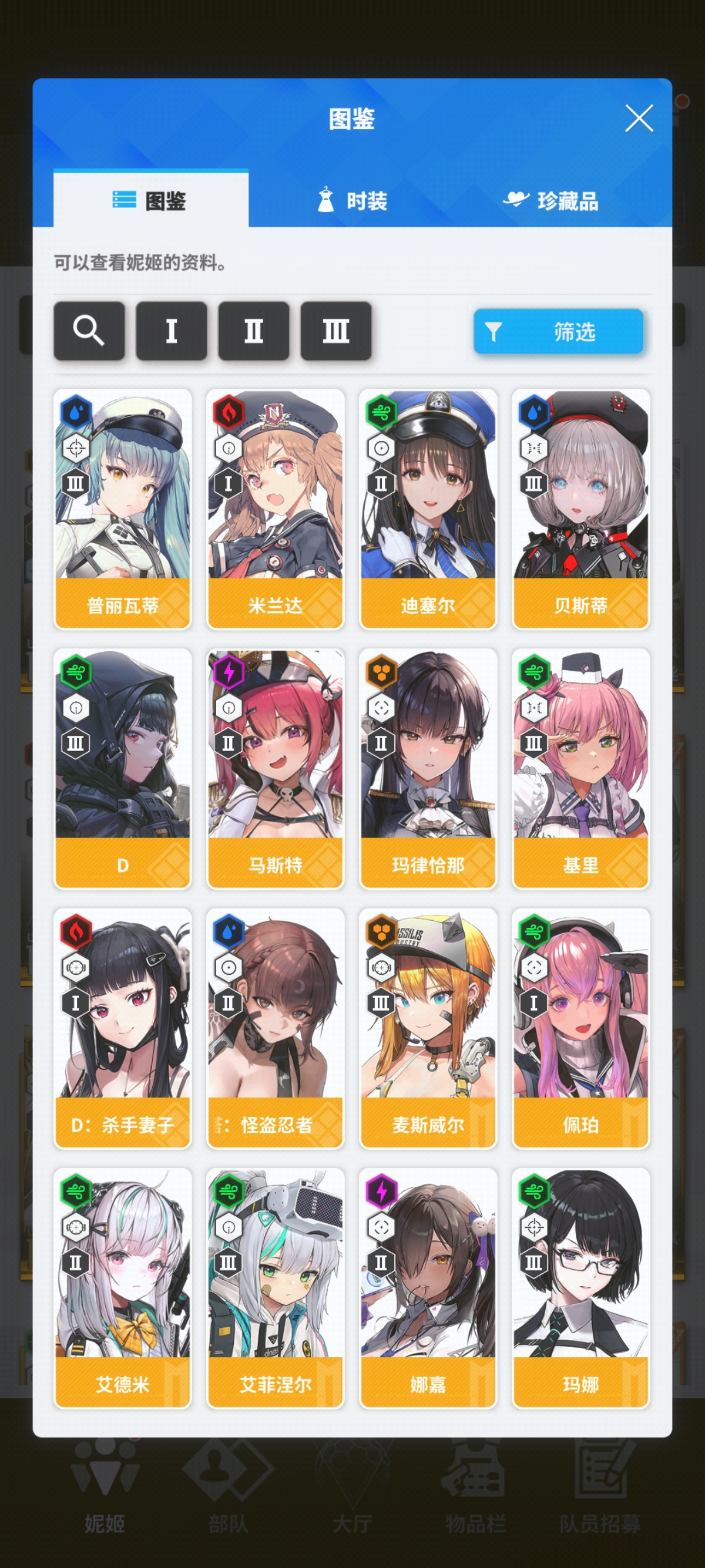The width and height of the screenshot is (705, 1568).
Task: Switch to the 珍藏品 tab
Action: pyautogui.click(x=551, y=201)
